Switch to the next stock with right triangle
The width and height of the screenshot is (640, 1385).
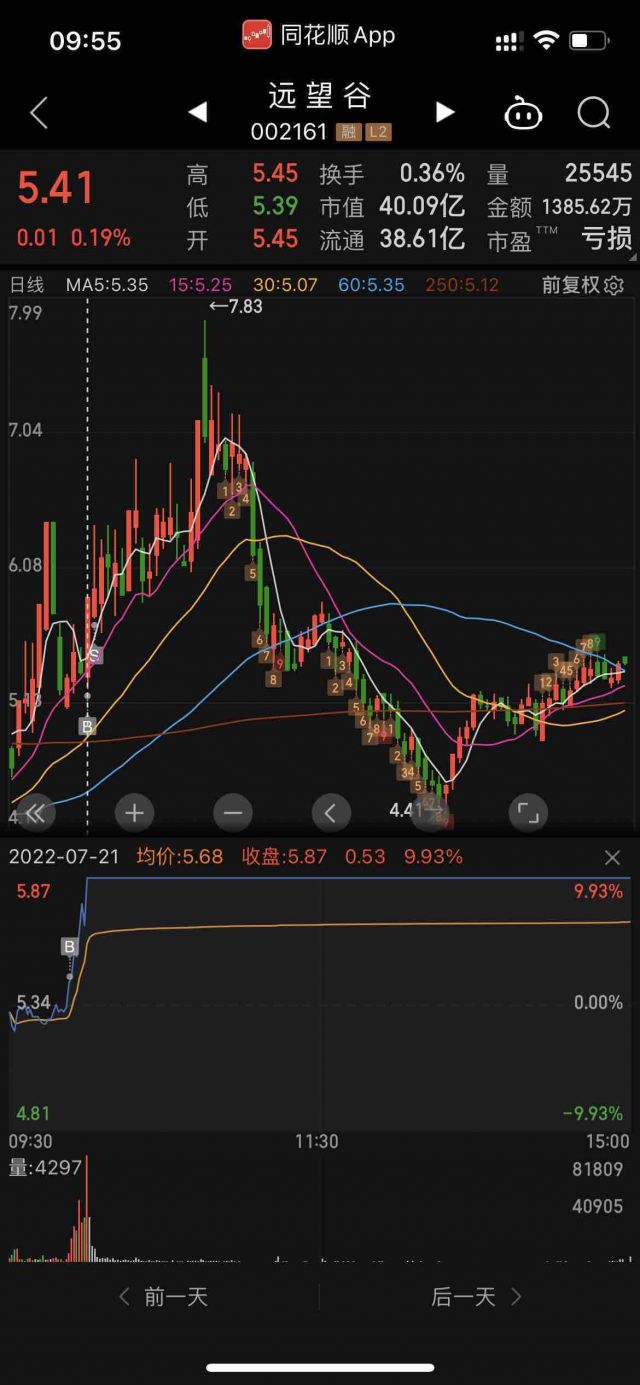coord(445,112)
